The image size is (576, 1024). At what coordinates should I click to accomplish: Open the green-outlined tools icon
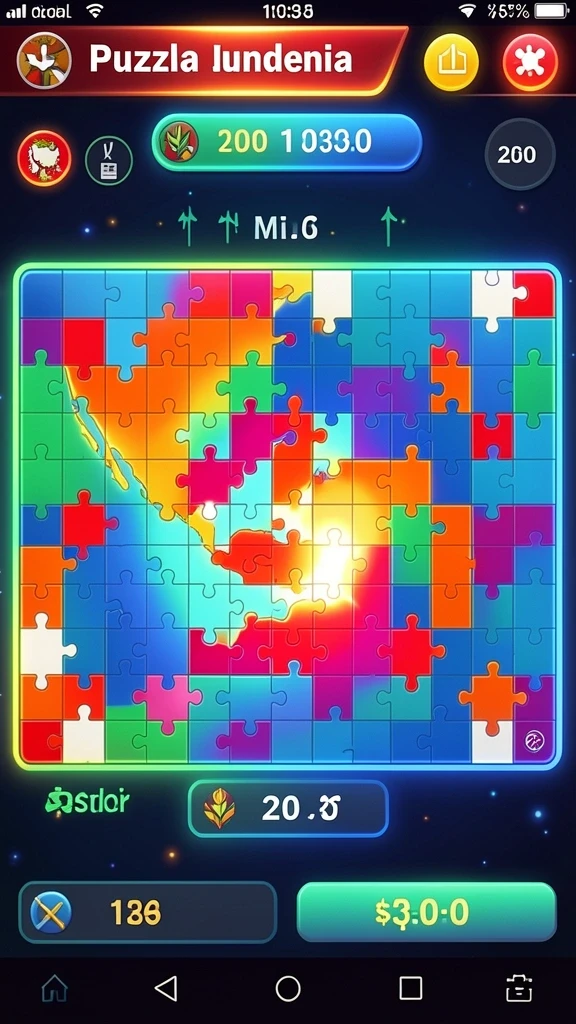tap(109, 160)
